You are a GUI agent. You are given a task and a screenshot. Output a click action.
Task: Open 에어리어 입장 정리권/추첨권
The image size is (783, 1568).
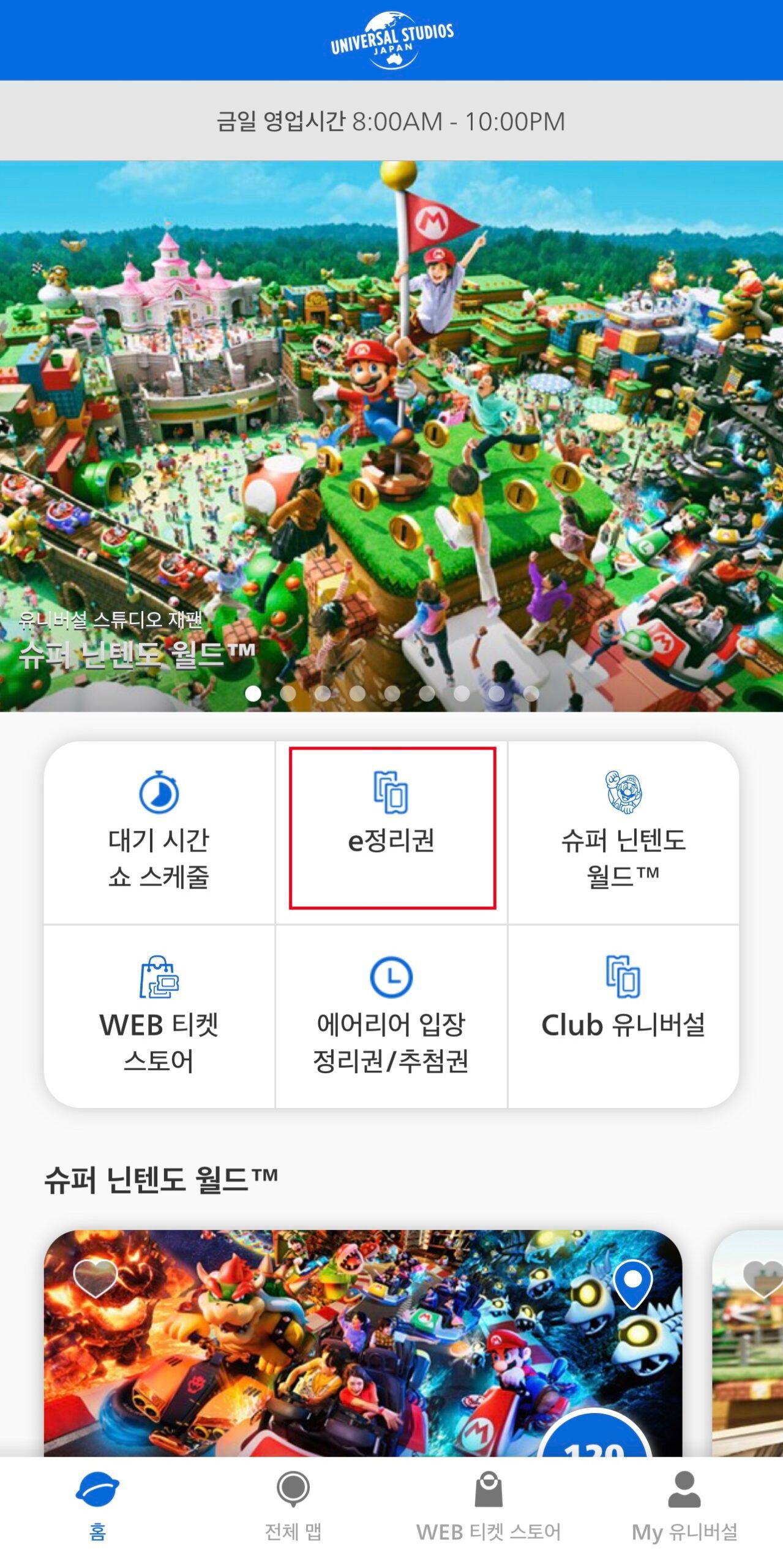[391, 1016]
